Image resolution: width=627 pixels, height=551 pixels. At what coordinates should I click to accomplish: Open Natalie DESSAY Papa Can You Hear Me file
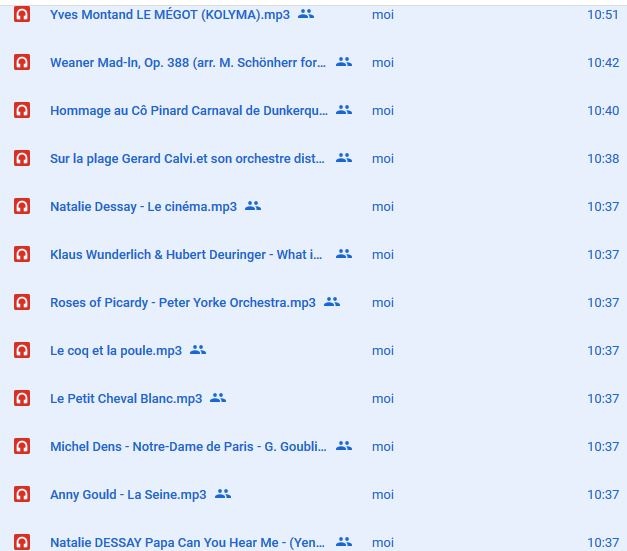[188, 543]
